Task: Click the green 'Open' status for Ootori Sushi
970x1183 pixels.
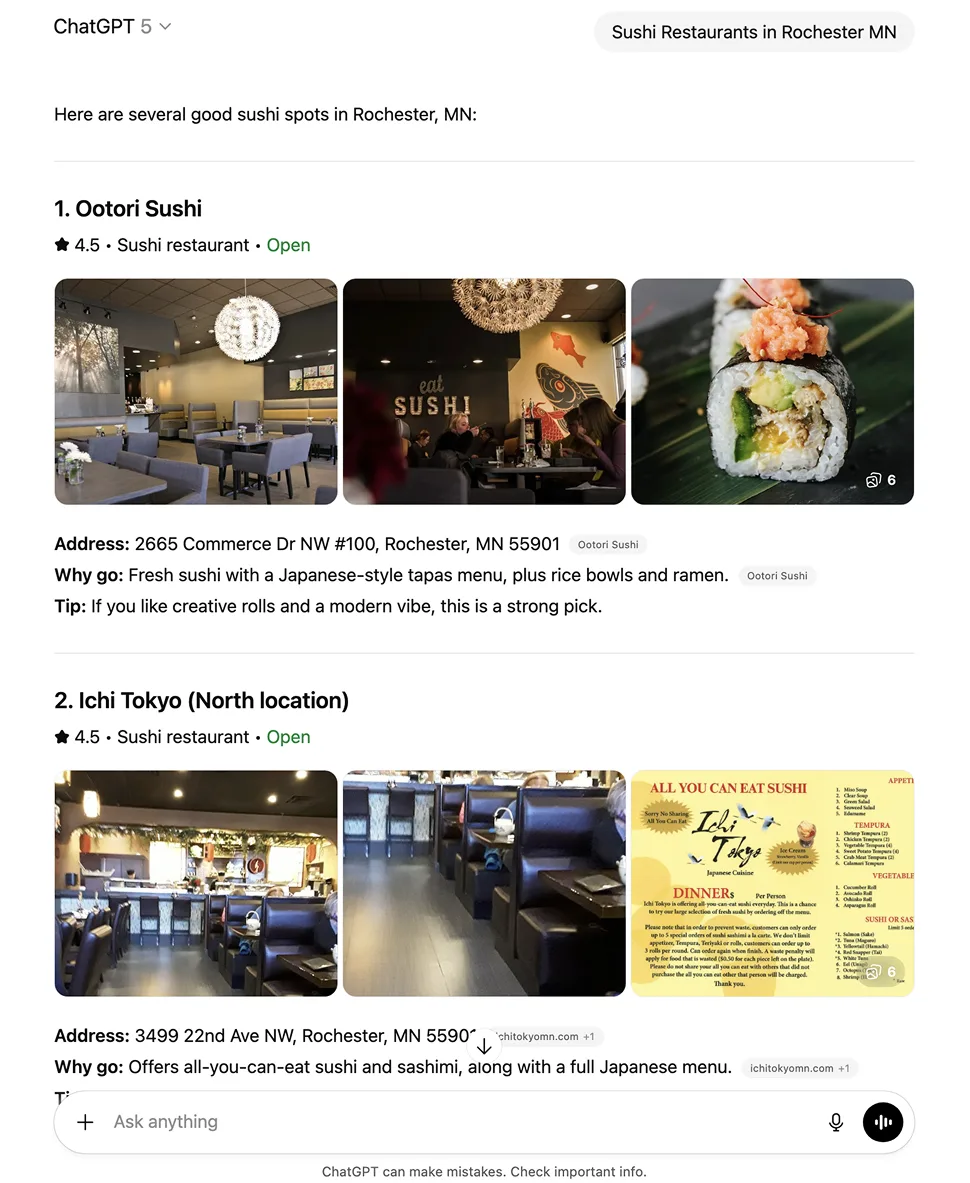Action: pos(288,244)
